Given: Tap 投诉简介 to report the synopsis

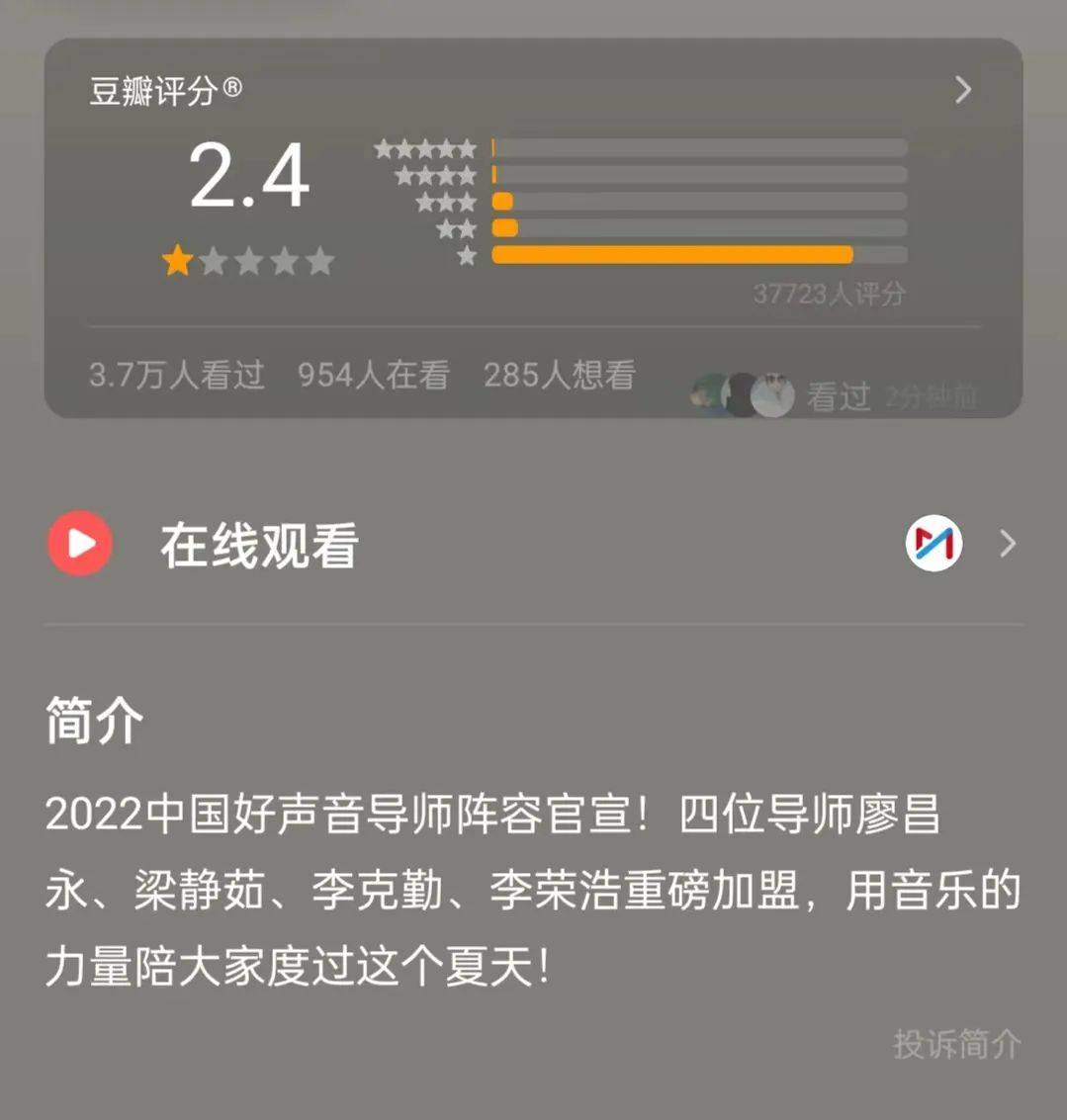Looking at the screenshot, I should [x=955, y=1045].
